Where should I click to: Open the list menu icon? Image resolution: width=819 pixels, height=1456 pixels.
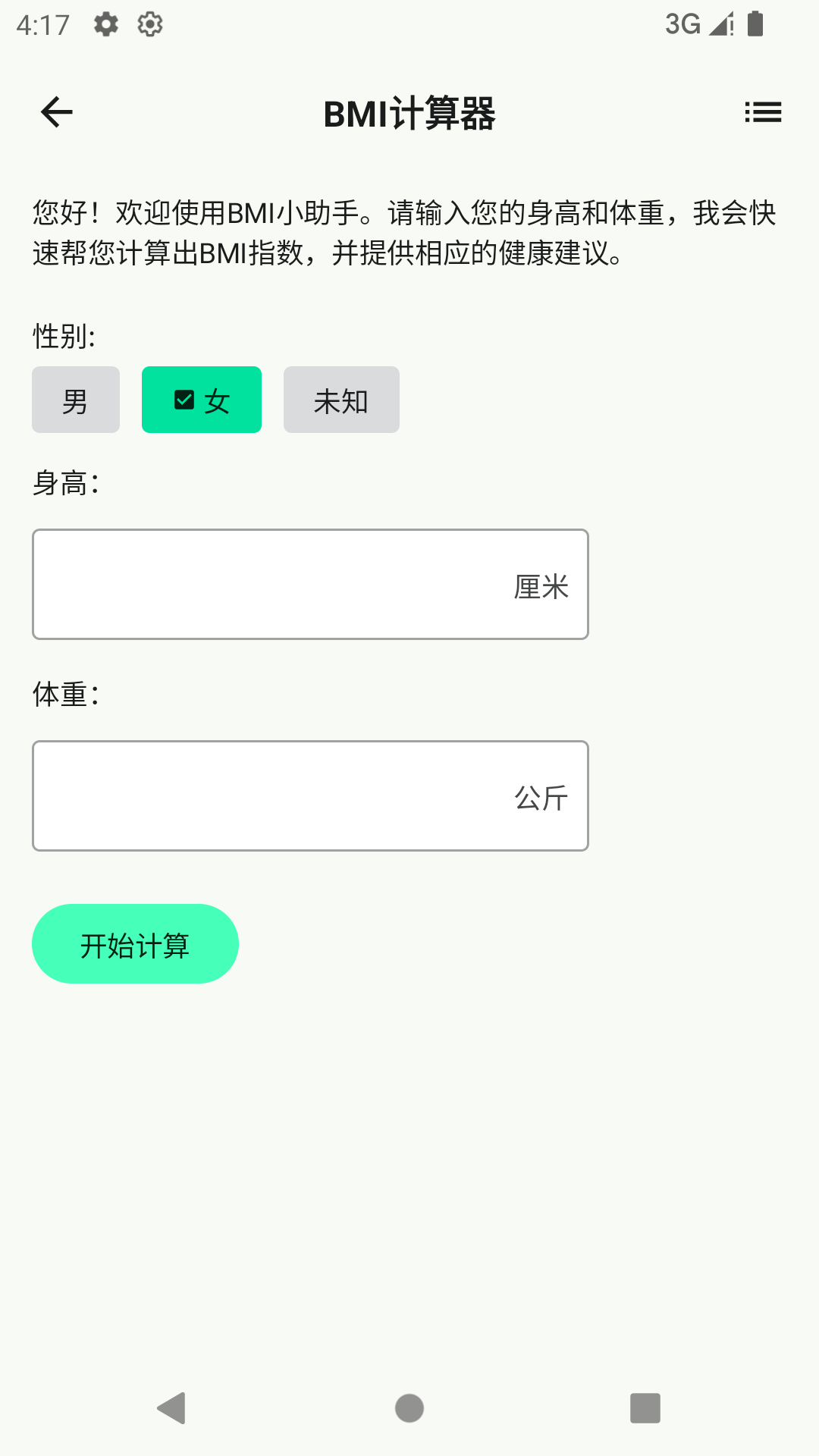pyautogui.click(x=763, y=112)
